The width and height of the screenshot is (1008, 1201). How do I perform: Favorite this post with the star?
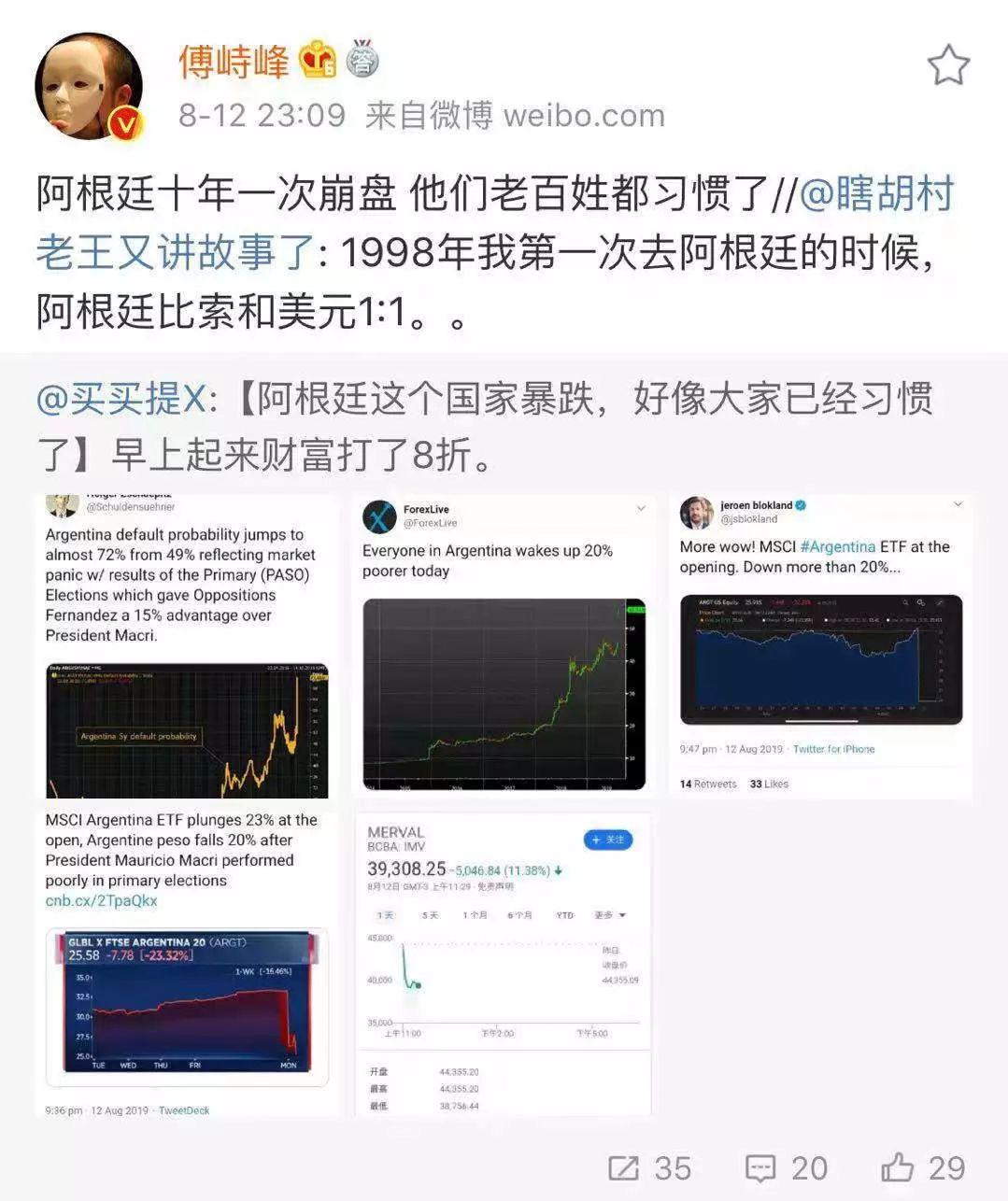coord(947,66)
